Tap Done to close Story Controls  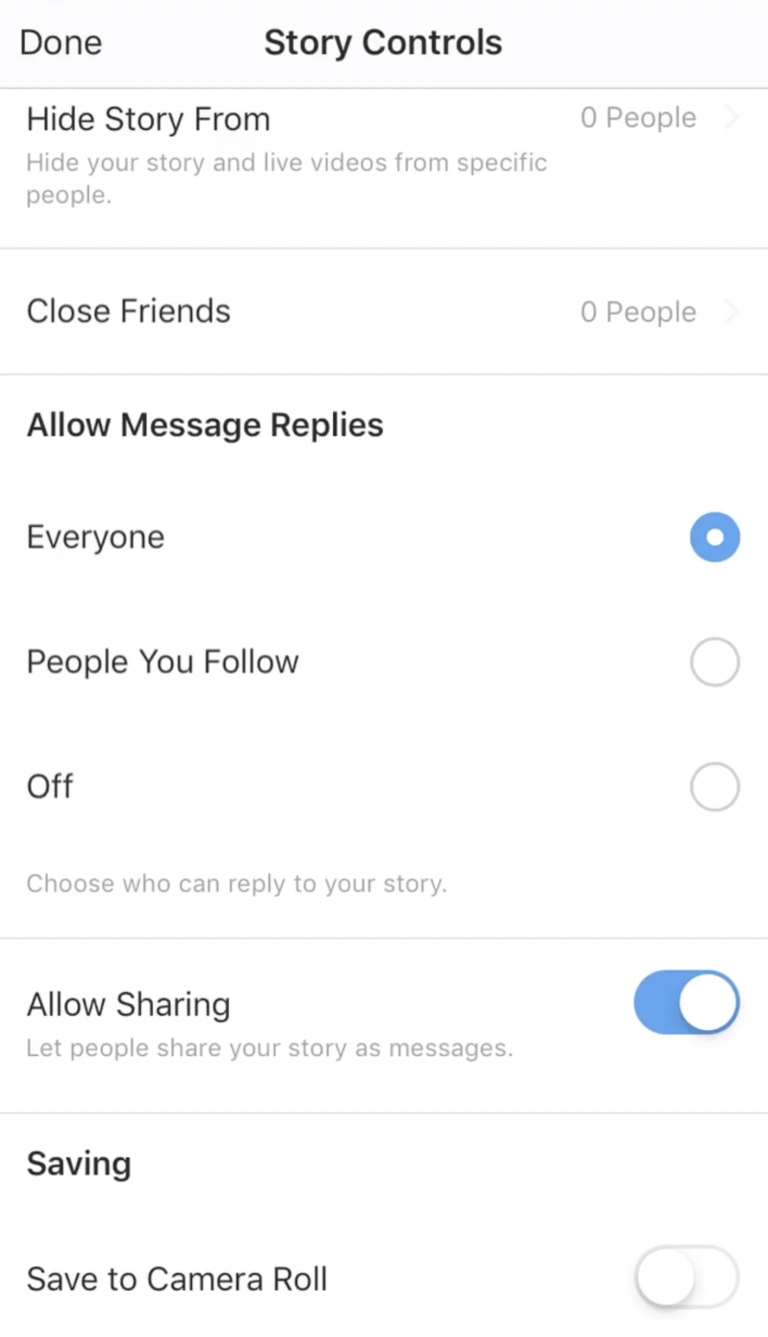pos(61,43)
